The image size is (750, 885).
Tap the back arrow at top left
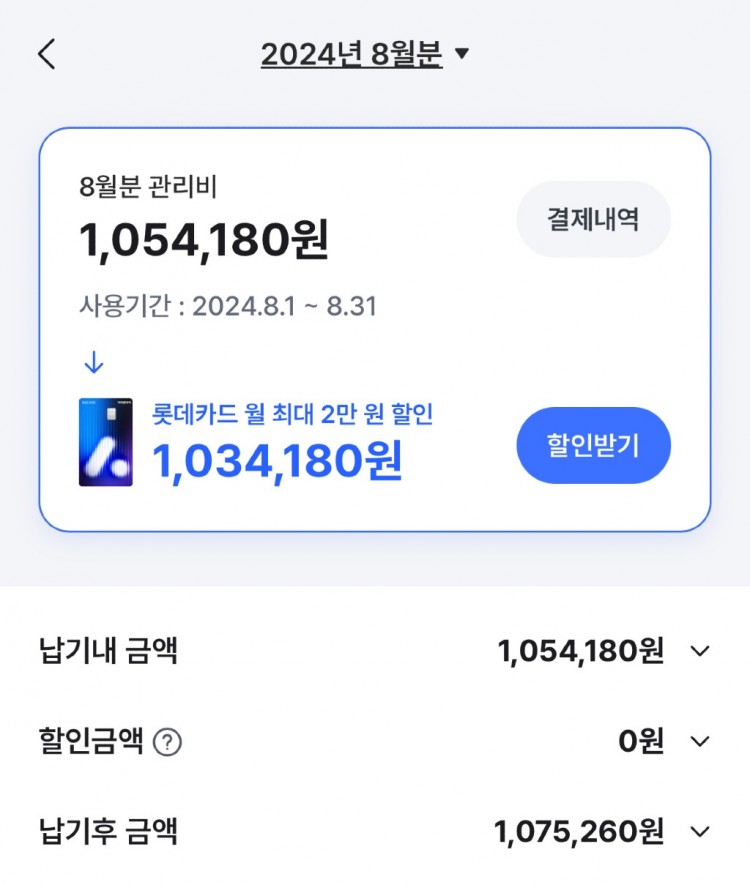[47, 55]
